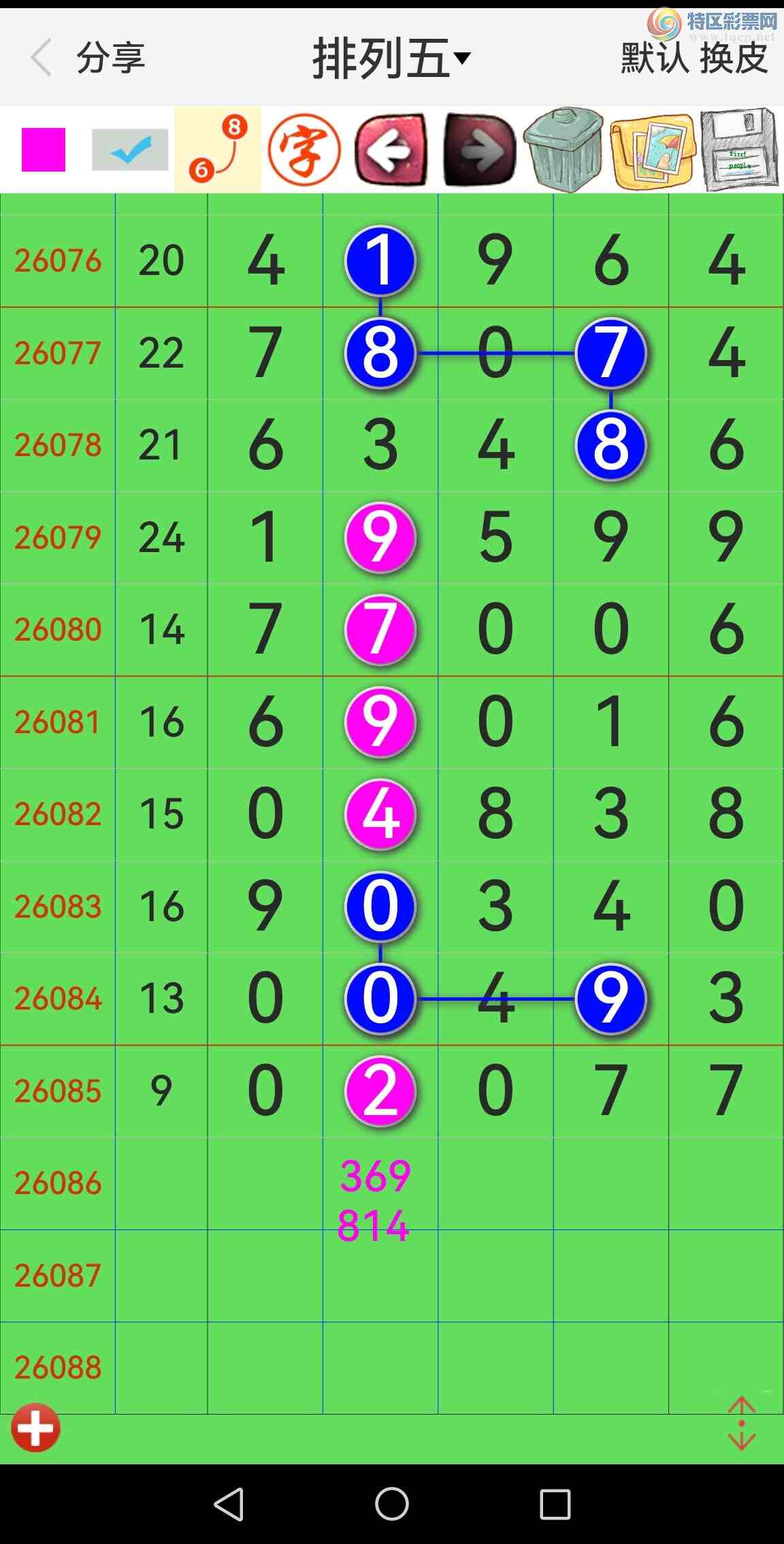The width and height of the screenshot is (784, 1544).
Task: Clear marks with the trash can
Action: 564,150
